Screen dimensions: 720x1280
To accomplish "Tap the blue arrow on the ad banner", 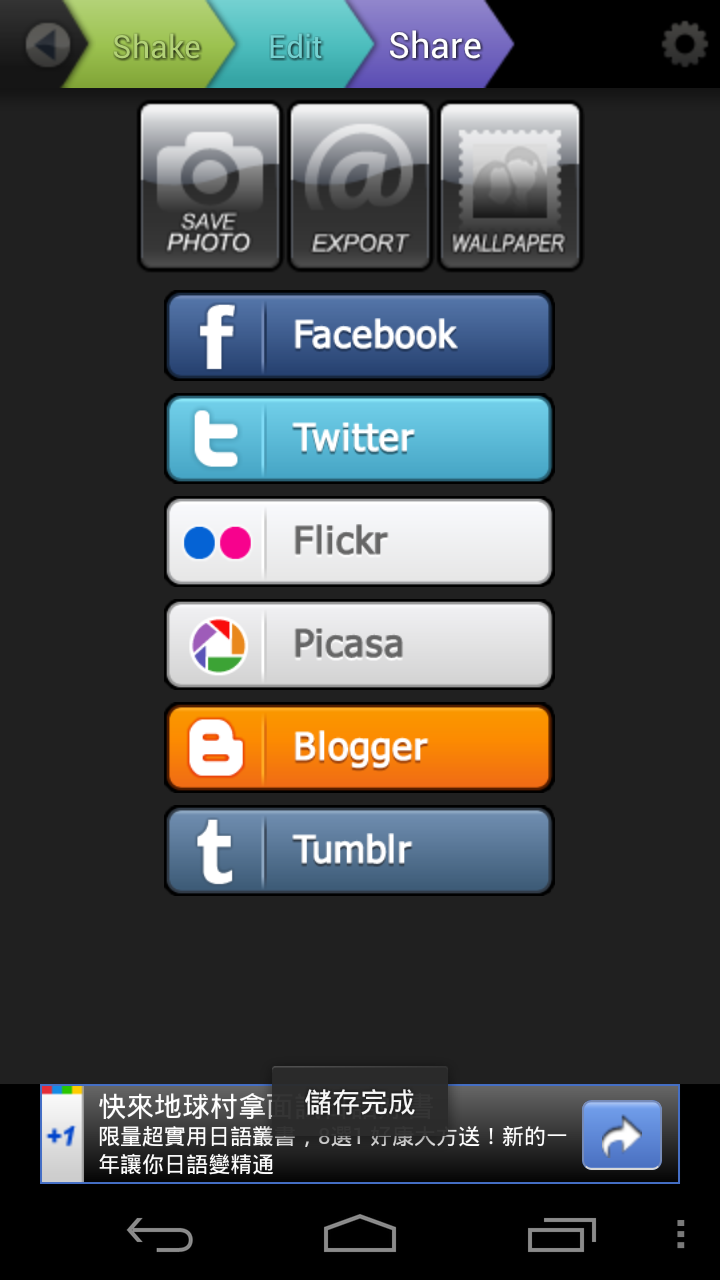I will point(621,1135).
